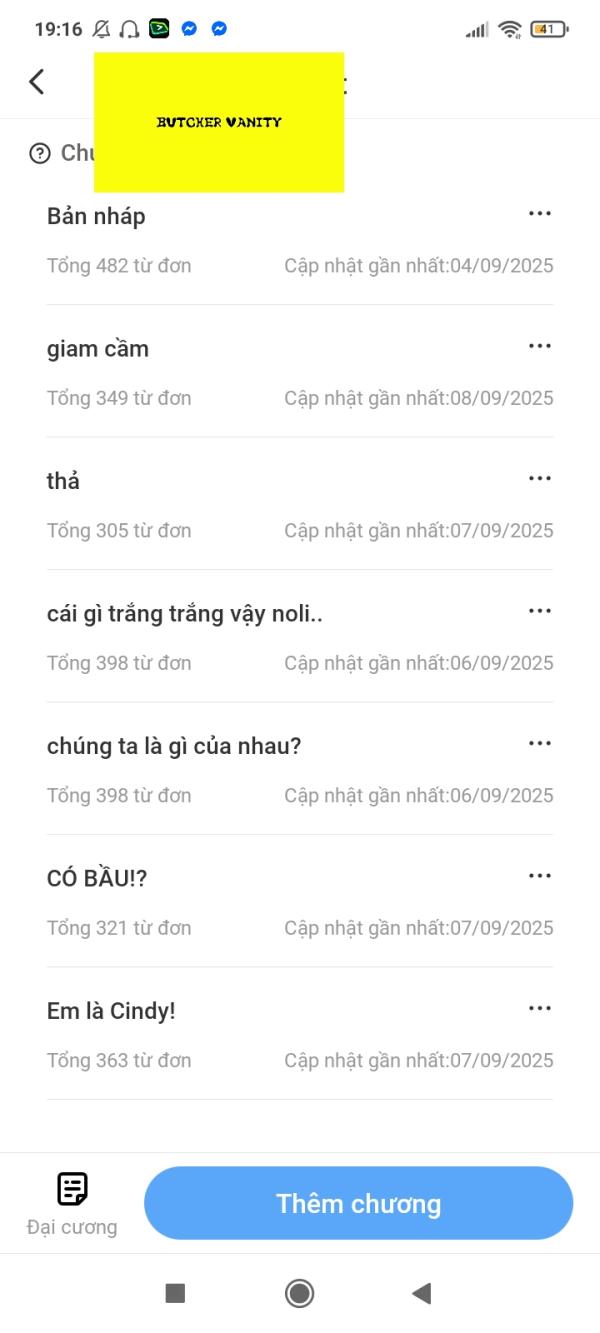Screen dimensions: 600x1333
Task: Show options menu for "giam cầm"
Action: pyautogui.click(x=540, y=346)
